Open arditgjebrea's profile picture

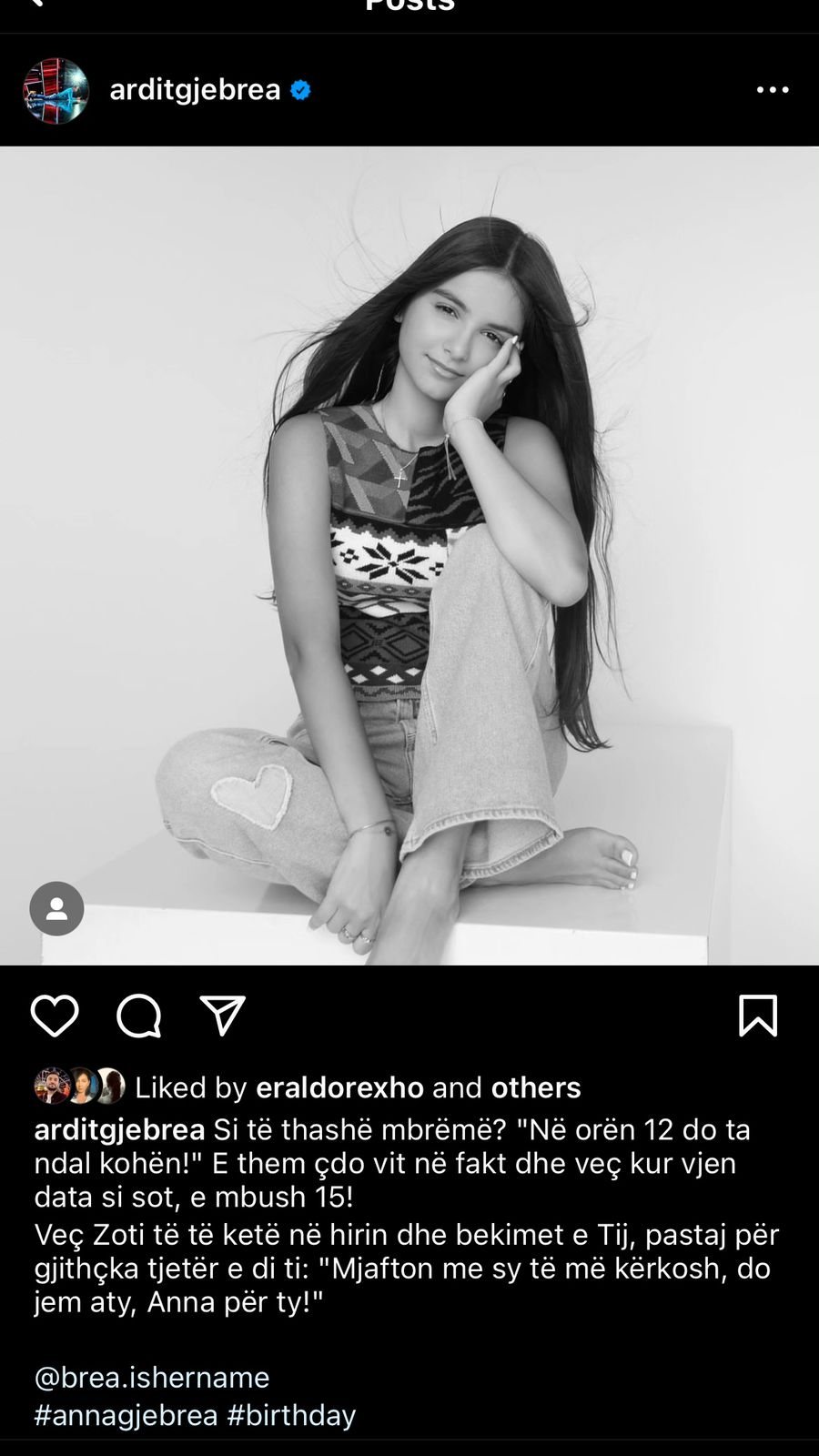click(56, 90)
